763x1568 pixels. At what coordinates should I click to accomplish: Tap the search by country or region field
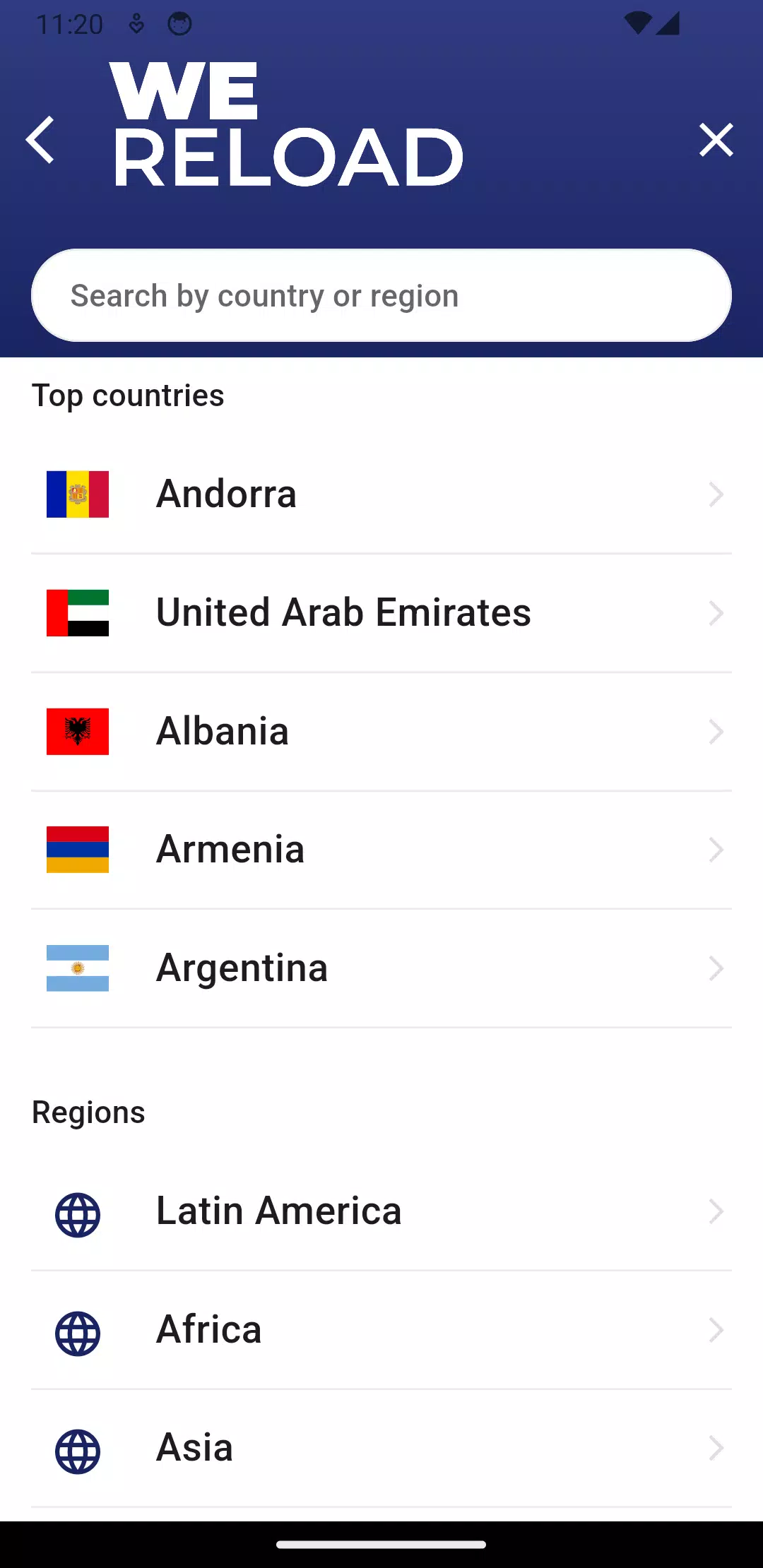pos(381,295)
